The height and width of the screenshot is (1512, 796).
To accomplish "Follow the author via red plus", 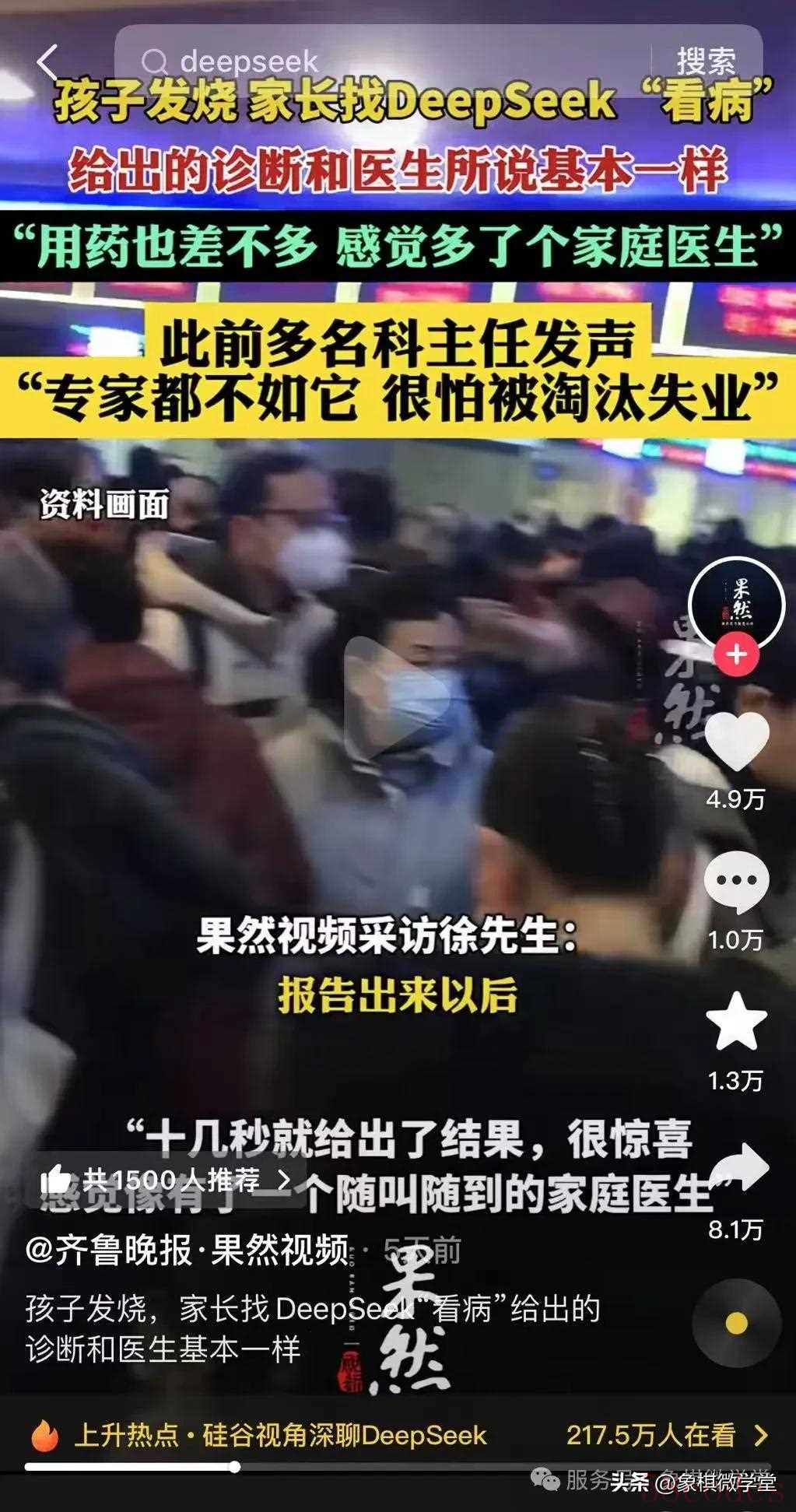I will [736, 655].
